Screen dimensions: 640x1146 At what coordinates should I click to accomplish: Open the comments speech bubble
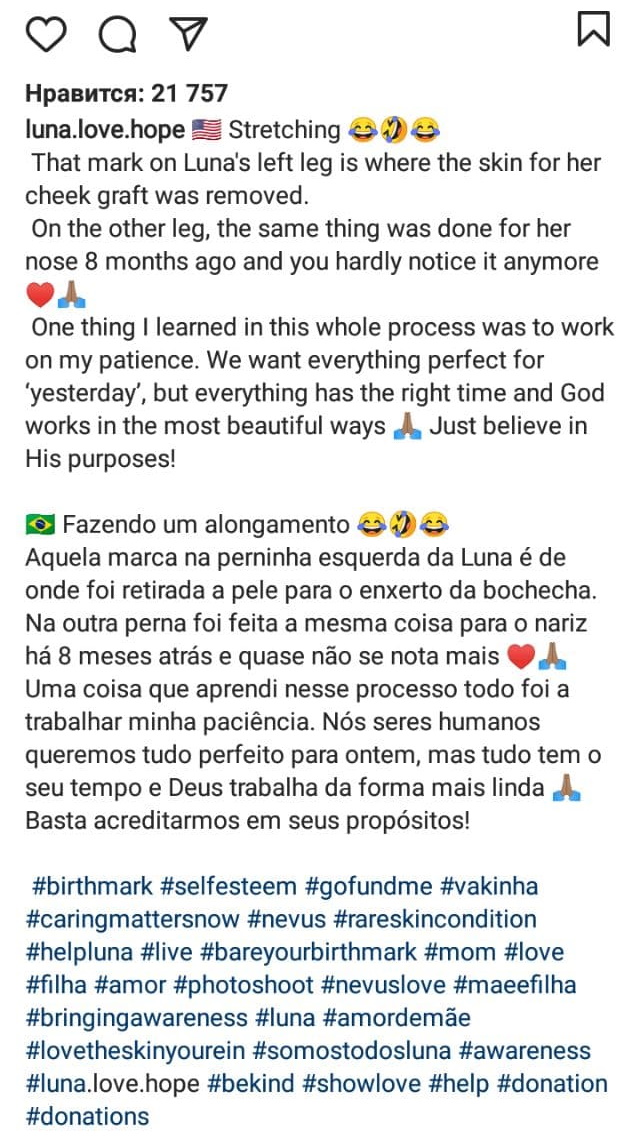pyautogui.click(x=116, y=33)
